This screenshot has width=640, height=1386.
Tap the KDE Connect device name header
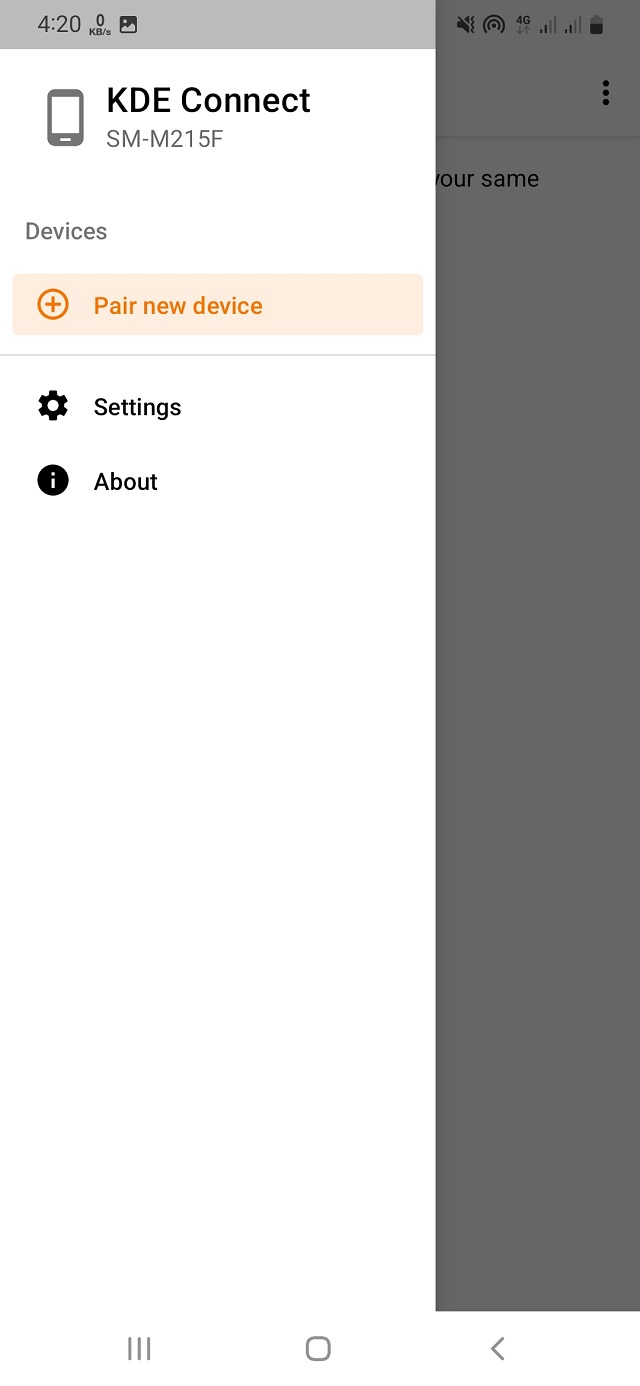point(208,101)
